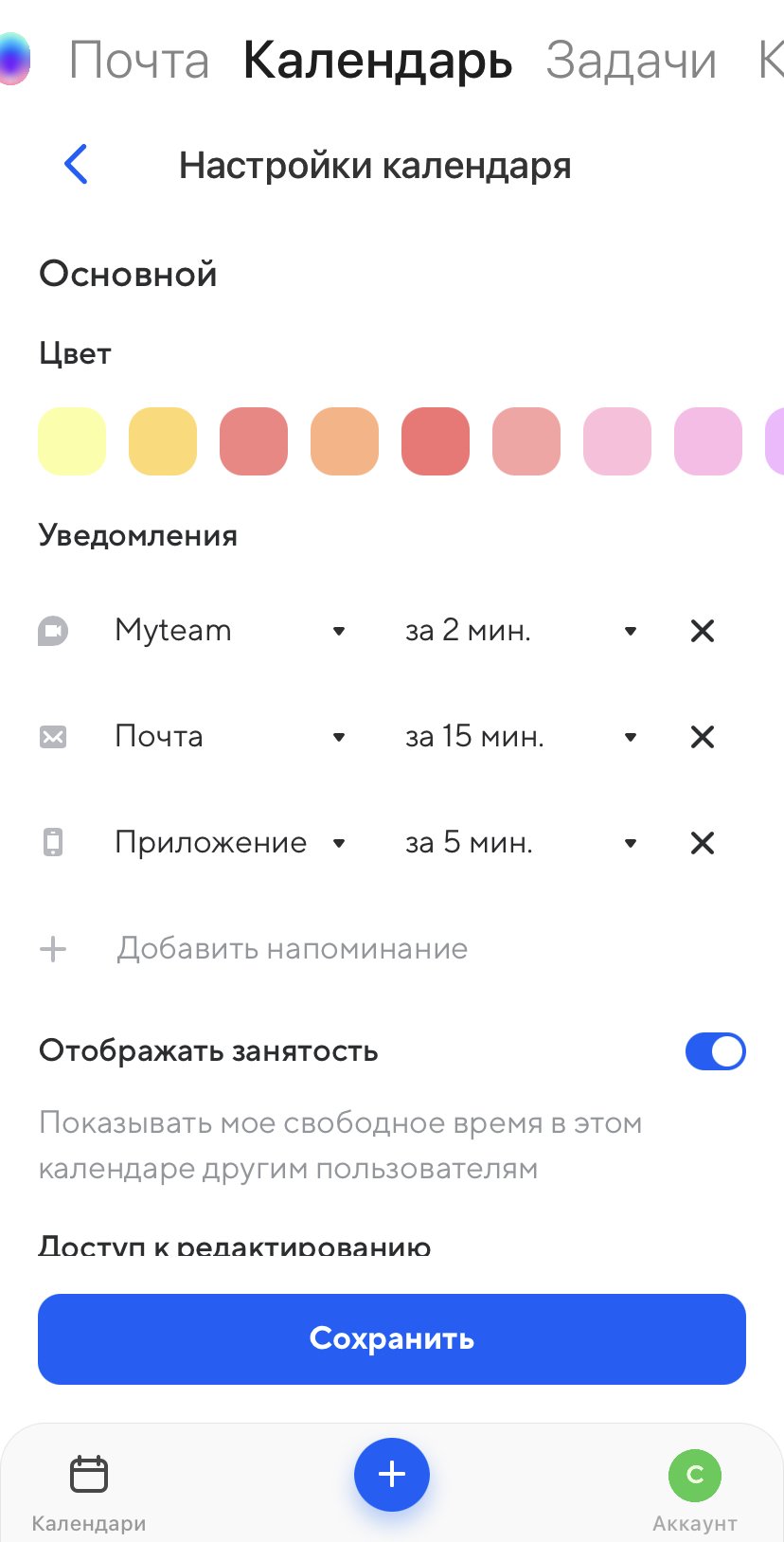Open the Почта notification type dropdown
Viewport: 784px width, 1542px height.
coord(230,737)
